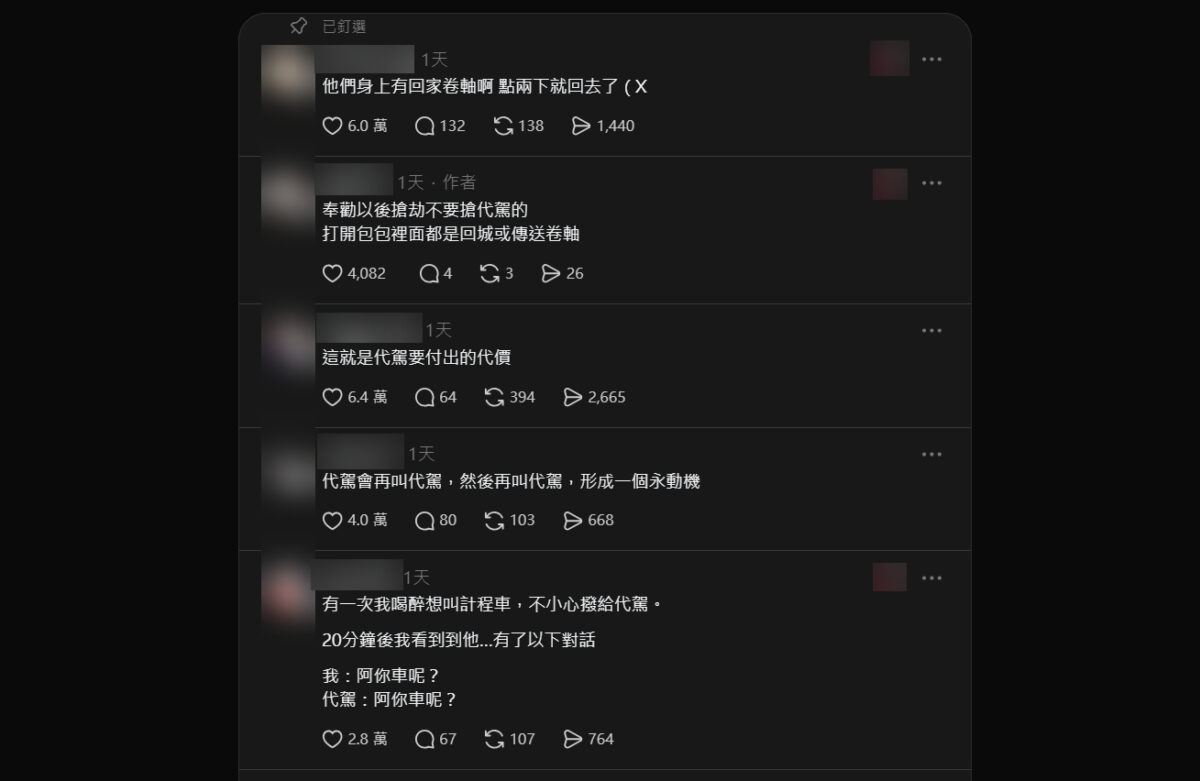The width and height of the screenshot is (1200, 781).
Task: Repost the comment 這就是代駕要付出的代價
Action: pos(494,397)
